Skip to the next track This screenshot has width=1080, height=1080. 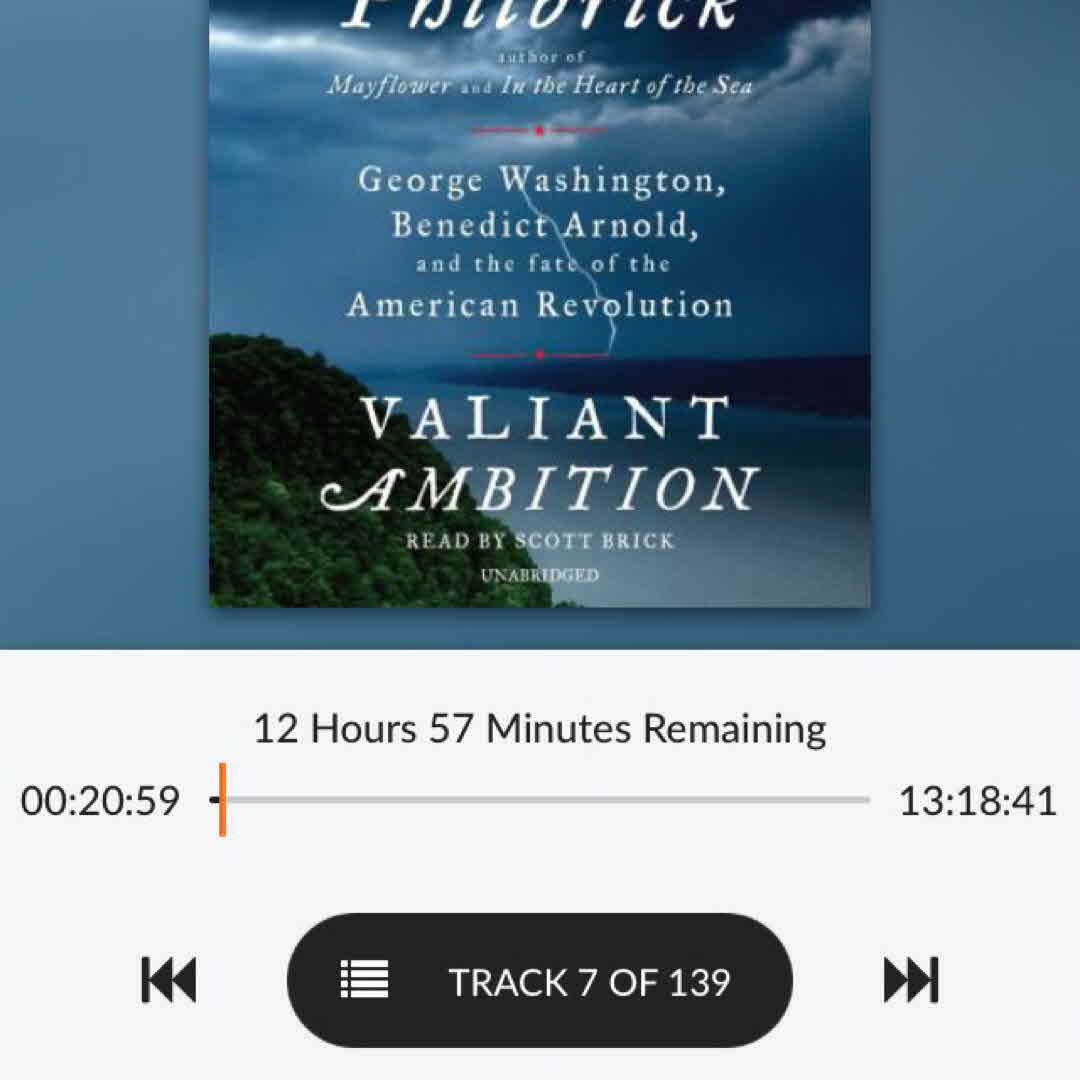(x=911, y=980)
